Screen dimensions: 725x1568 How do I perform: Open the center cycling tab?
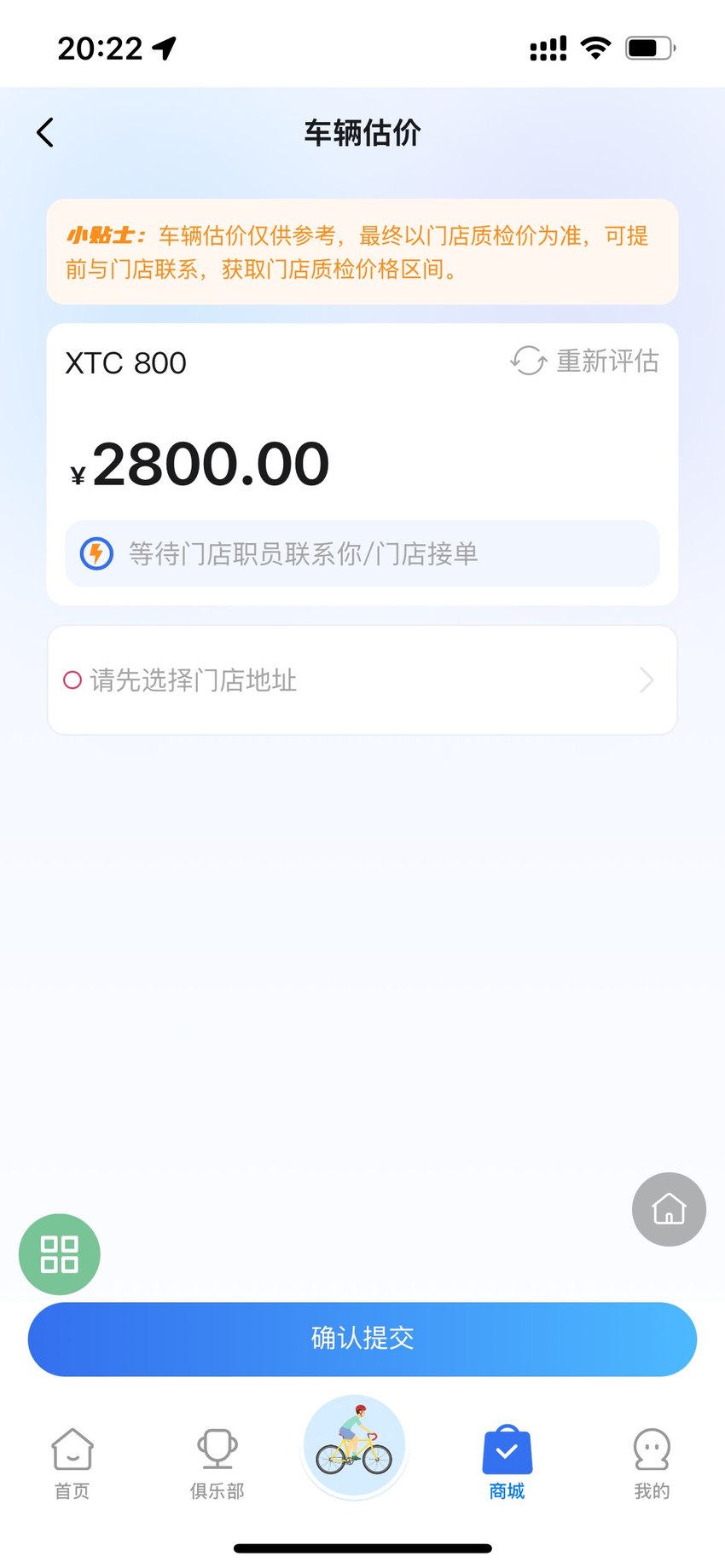click(x=355, y=1446)
